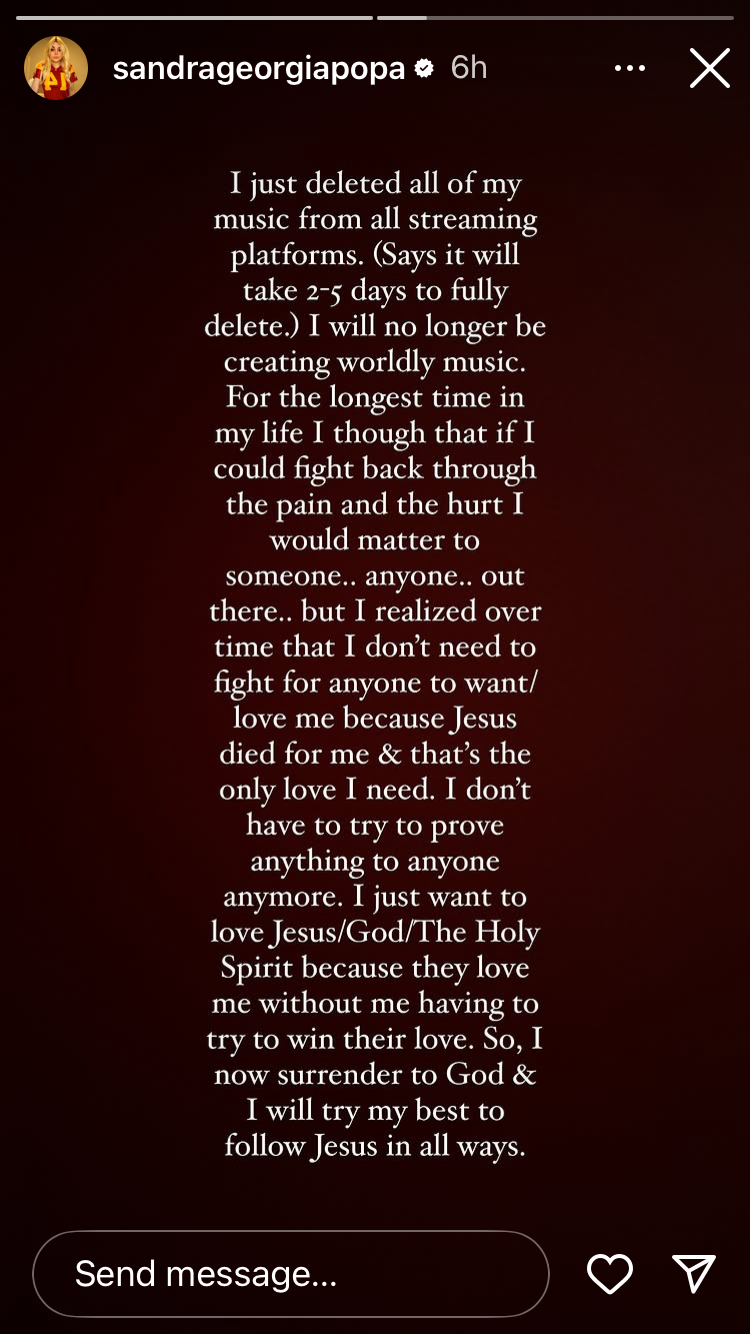
Task: Tap the Send message field
Action: (291, 1273)
